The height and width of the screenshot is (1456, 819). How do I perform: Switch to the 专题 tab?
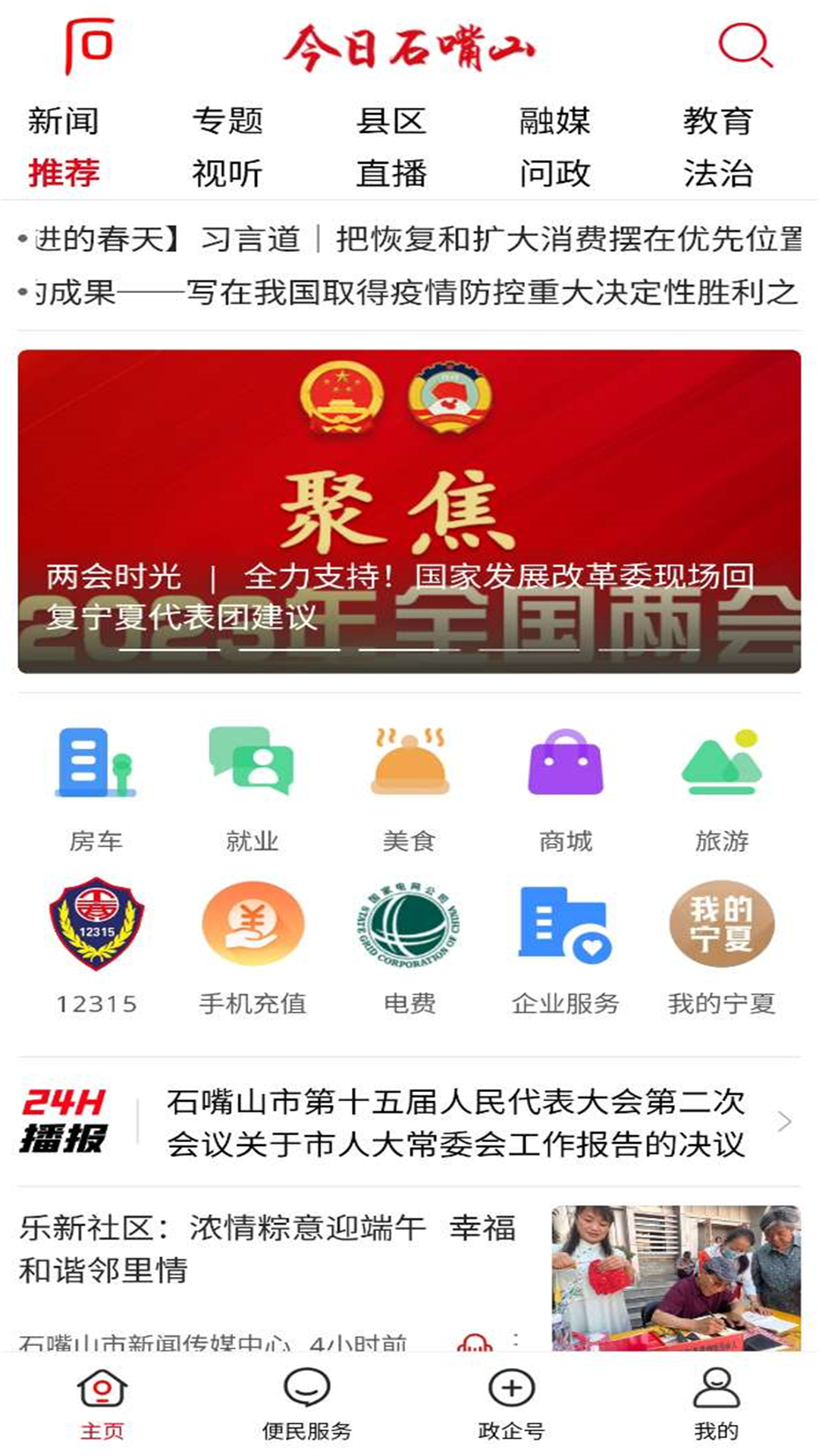click(227, 121)
